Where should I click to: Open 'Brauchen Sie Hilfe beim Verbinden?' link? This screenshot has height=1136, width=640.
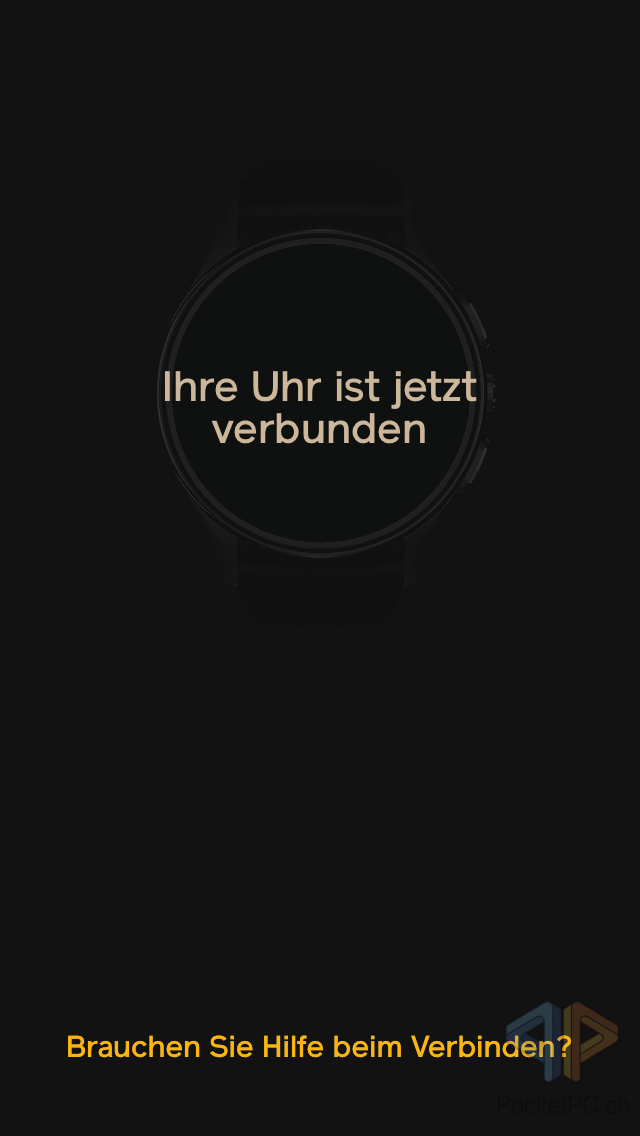click(x=318, y=1047)
